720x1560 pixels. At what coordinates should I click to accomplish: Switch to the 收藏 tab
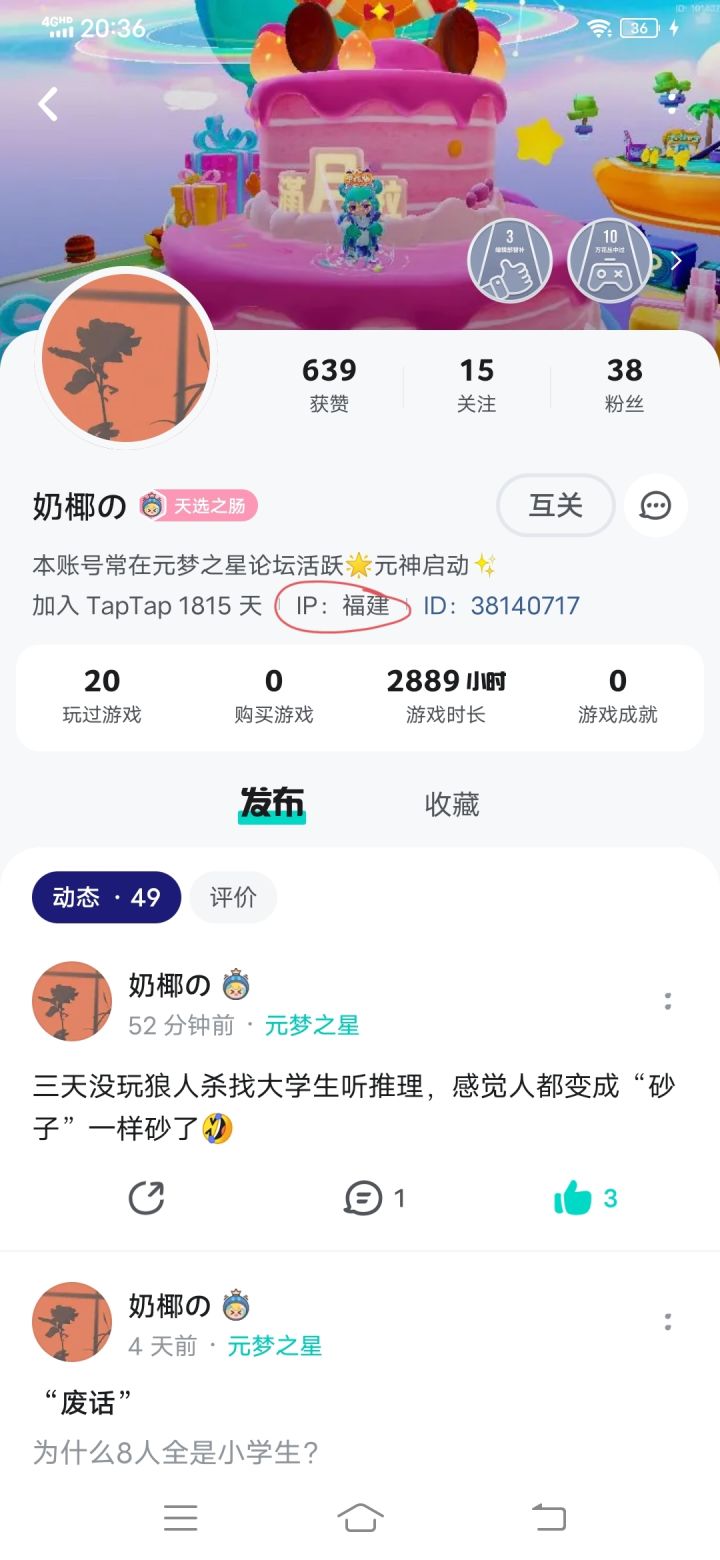[x=452, y=804]
